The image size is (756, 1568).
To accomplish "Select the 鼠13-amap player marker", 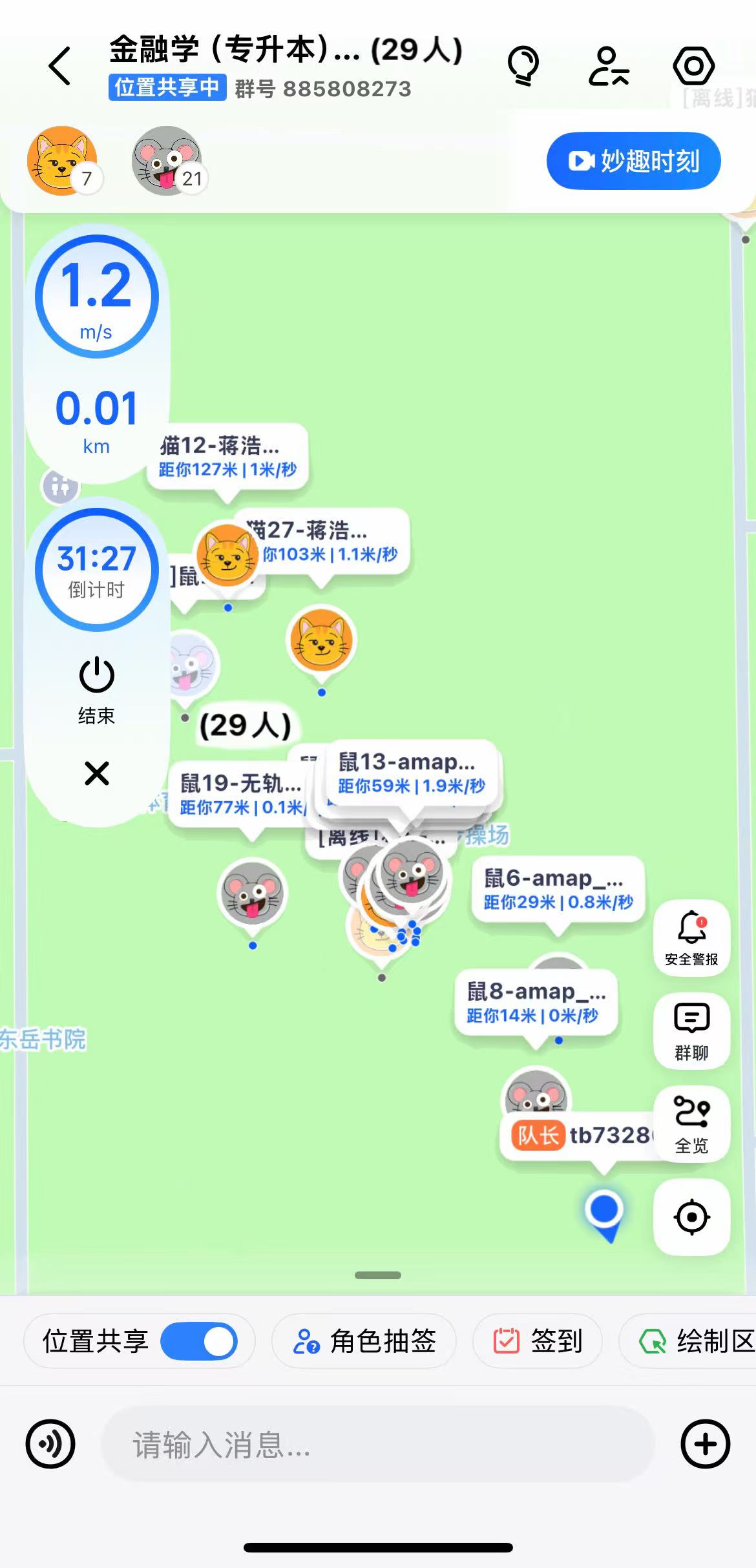I will (411, 774).
